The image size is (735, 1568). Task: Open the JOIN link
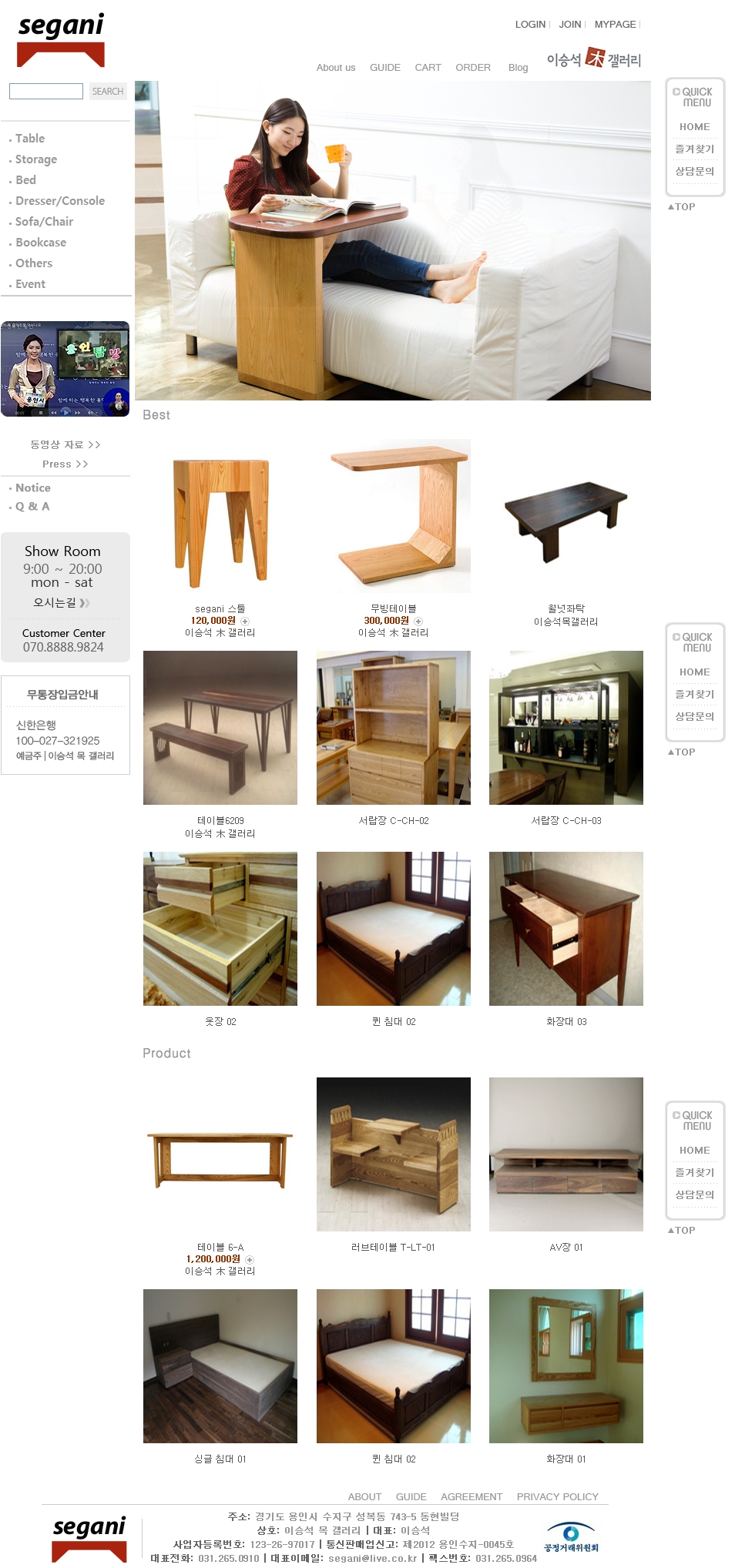point(570,25)
